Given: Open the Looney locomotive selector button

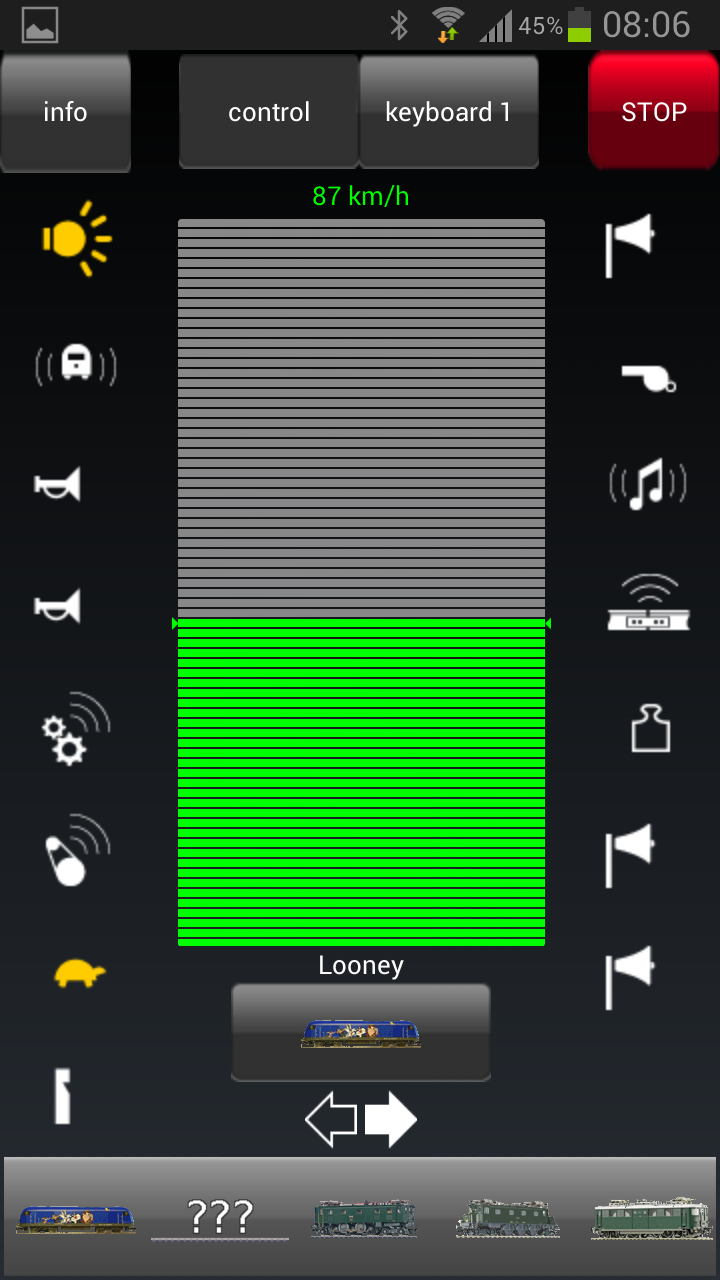Looking at the screenshot, I should [x=361, y=1033].
